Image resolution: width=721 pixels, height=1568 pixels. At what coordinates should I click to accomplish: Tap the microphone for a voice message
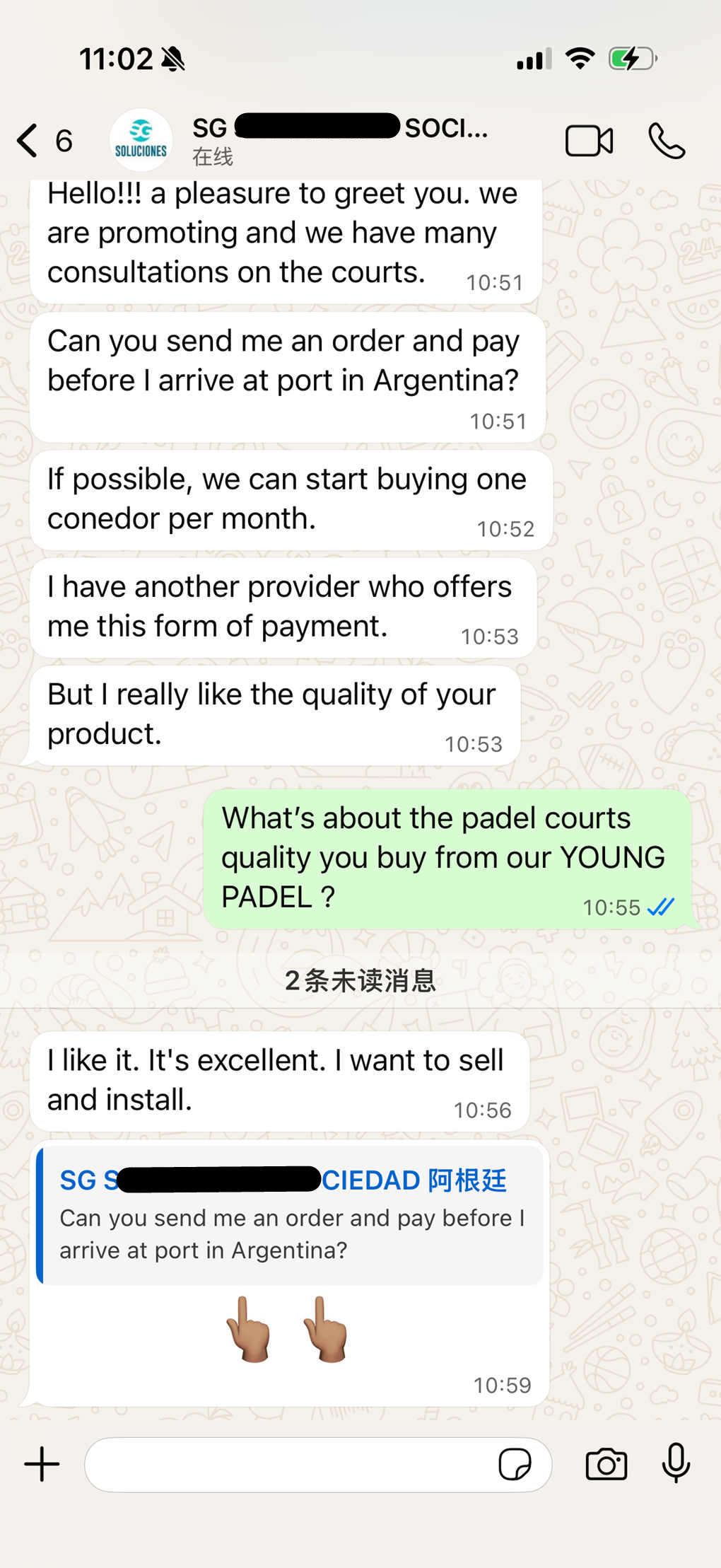(676, 1463)
